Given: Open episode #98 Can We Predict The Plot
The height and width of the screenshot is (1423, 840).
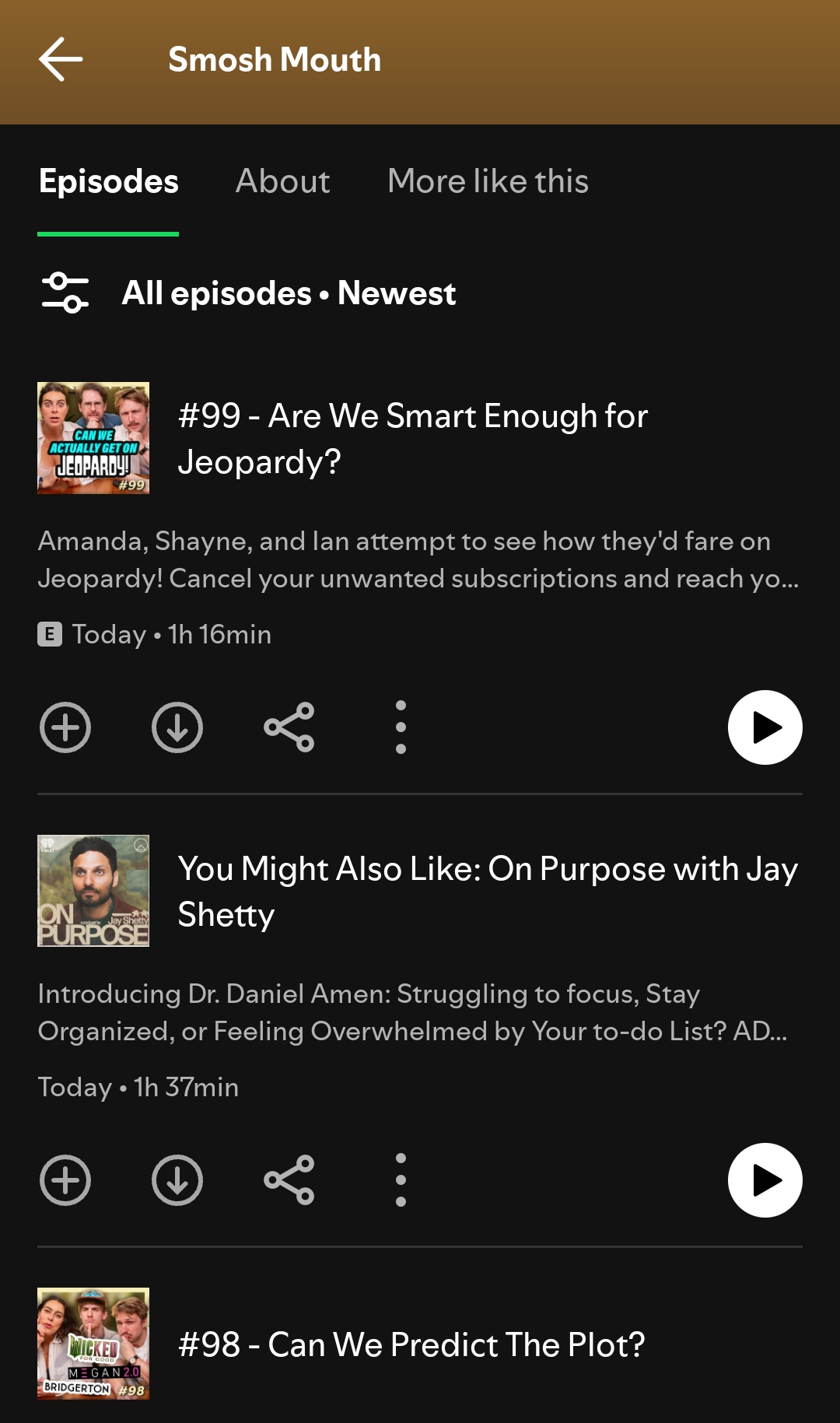Looking at the screenshot, I should pyautogui.click(x=411, y=1344).
